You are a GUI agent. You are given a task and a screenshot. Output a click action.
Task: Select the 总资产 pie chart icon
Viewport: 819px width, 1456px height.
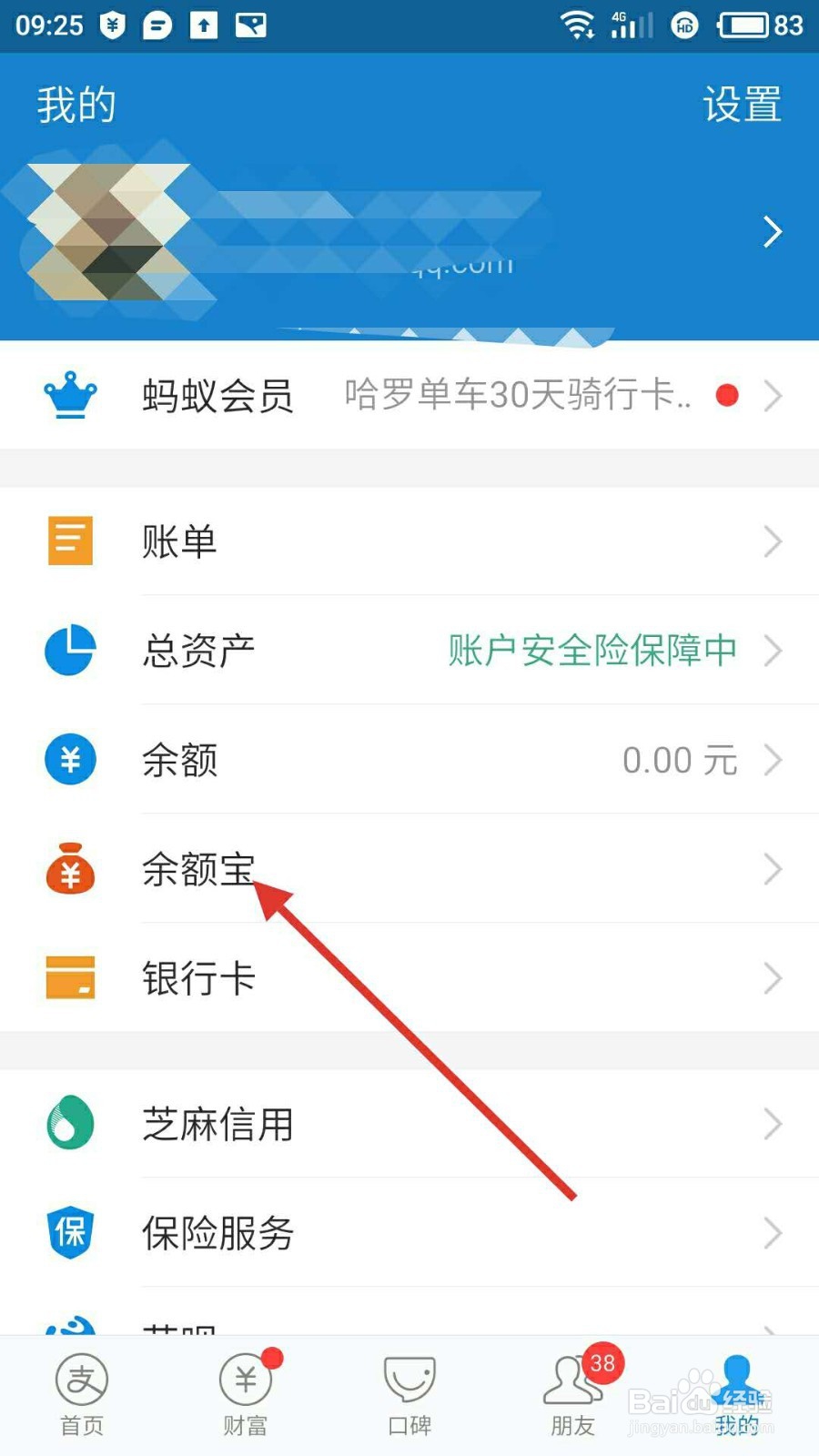pos(69,650)
